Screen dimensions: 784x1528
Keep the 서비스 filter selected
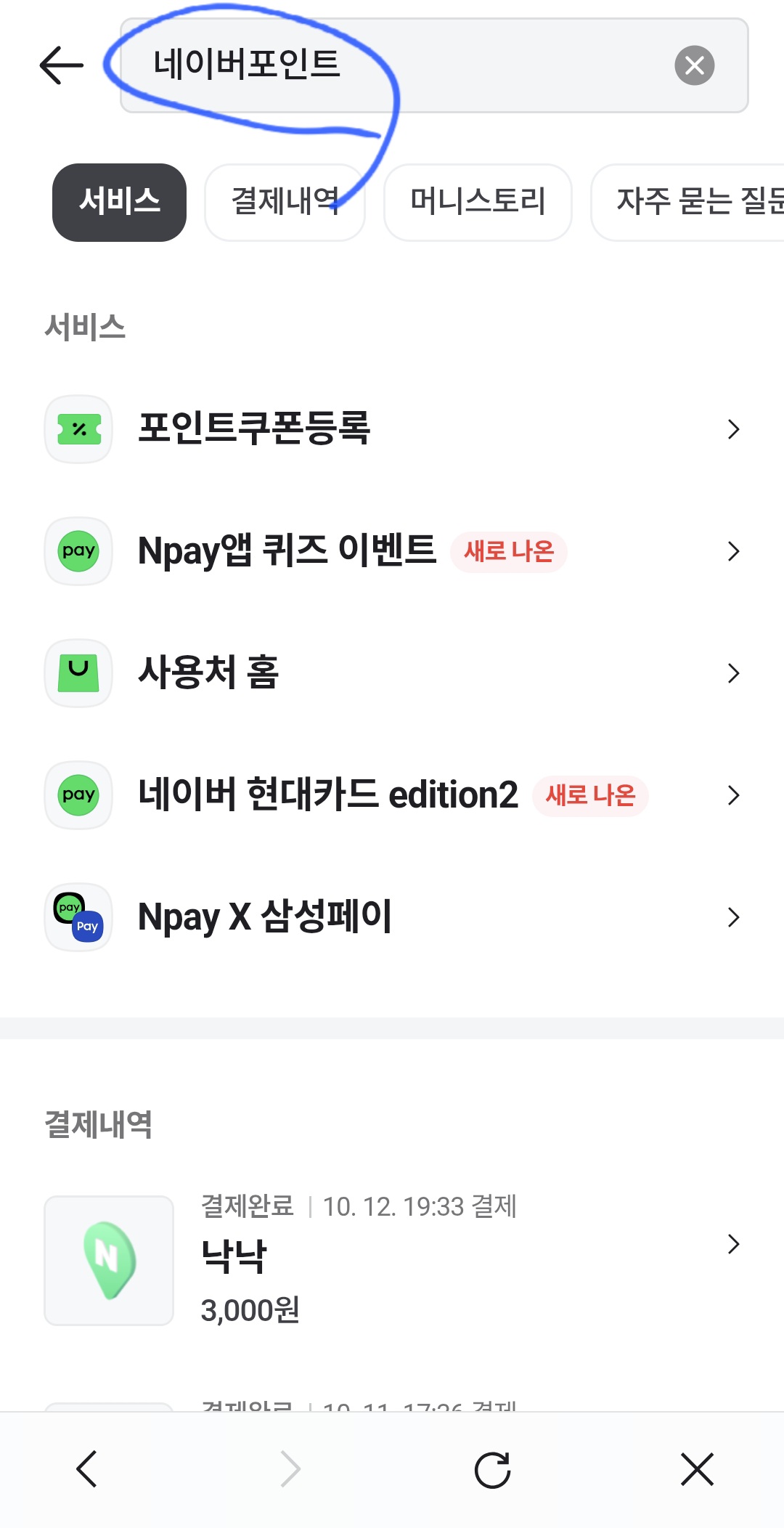118,202
